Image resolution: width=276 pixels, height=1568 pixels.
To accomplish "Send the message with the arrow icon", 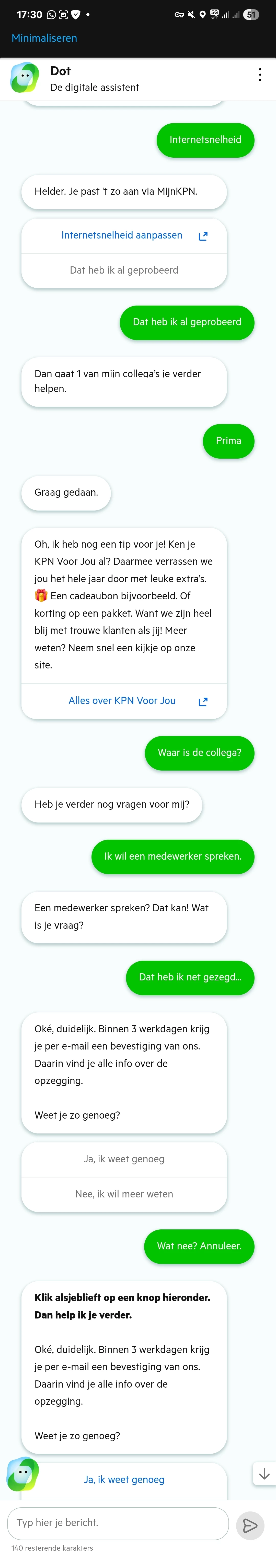I will click(x=250, y=1526).
